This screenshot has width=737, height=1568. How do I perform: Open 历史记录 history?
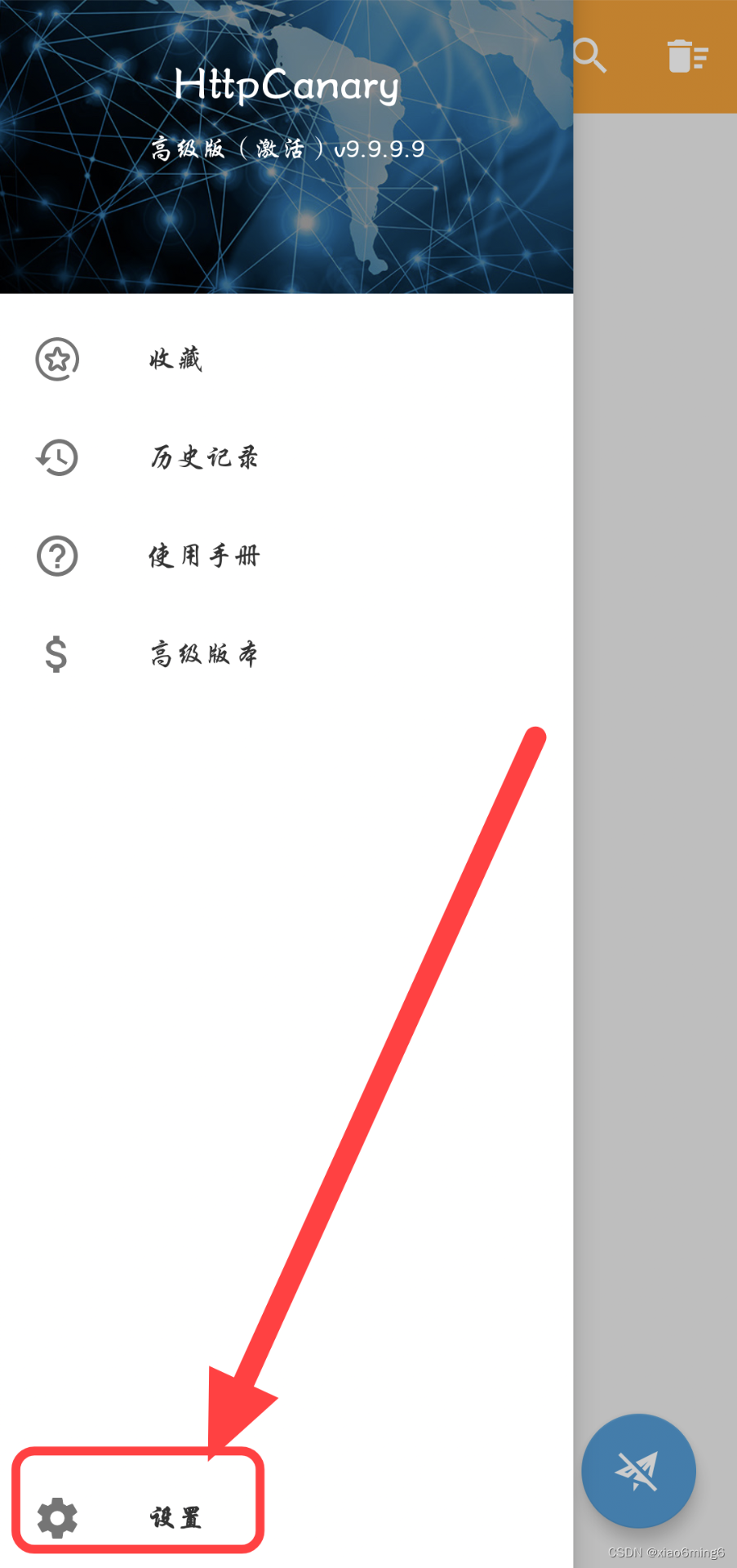[x=204, y=457]
